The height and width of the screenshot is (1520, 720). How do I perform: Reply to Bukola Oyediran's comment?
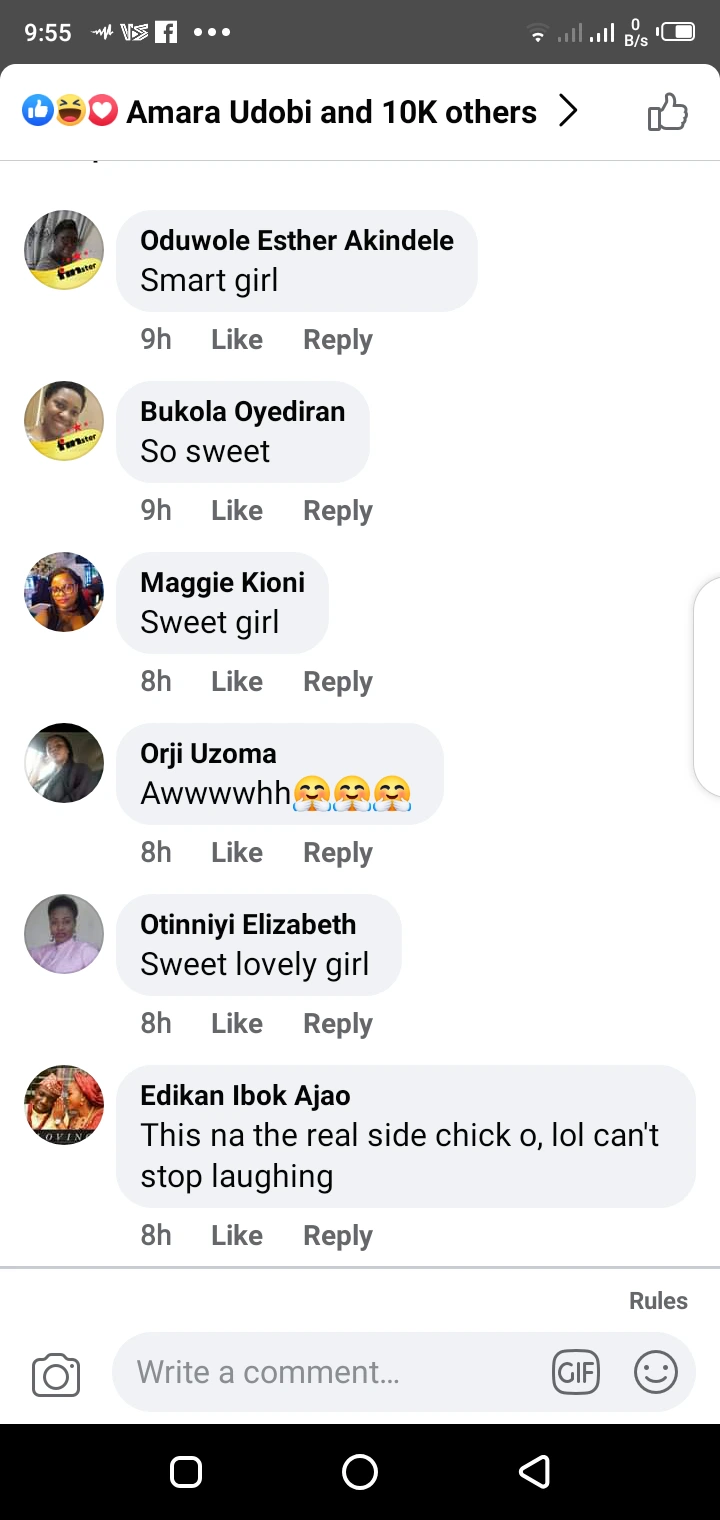pyautogui.click(x=338, y=511)
